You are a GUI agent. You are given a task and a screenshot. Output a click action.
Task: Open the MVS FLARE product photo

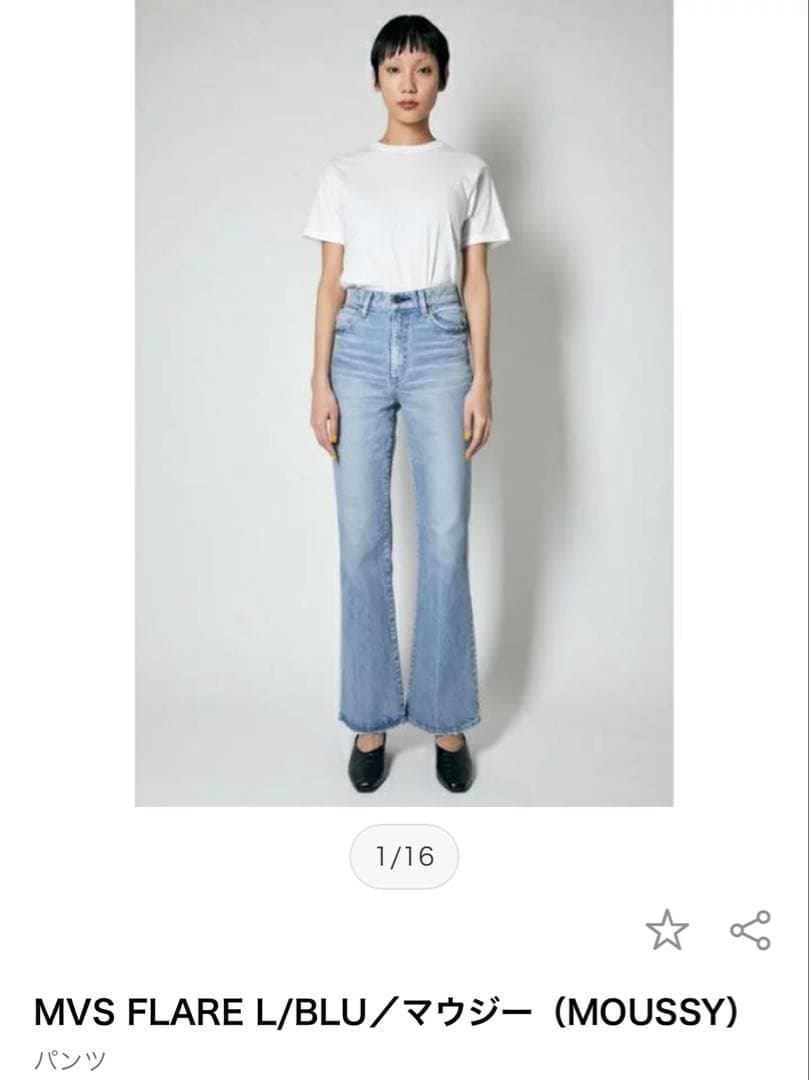pyautogui.click(x=404, y=402)
